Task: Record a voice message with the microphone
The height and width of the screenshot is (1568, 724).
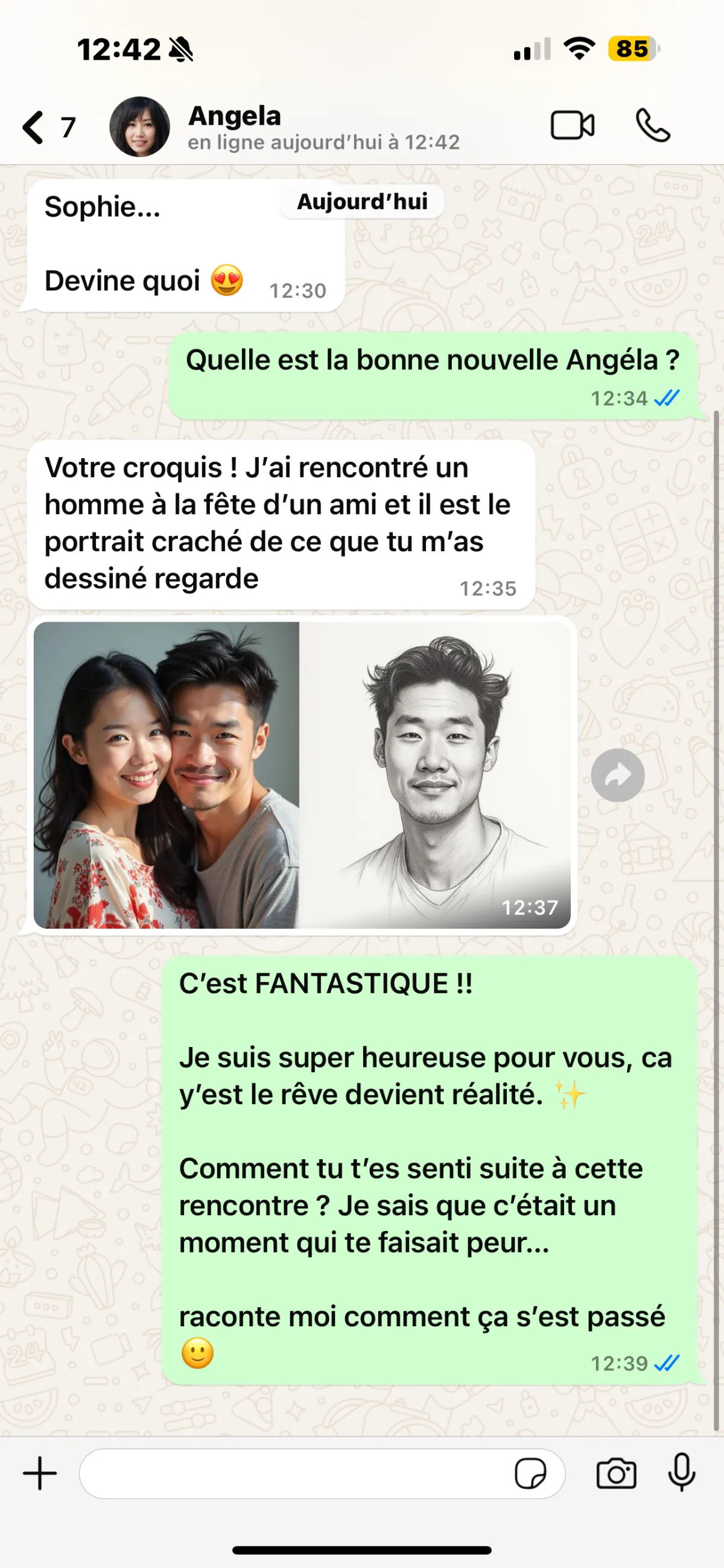Action: (681, 1473)
